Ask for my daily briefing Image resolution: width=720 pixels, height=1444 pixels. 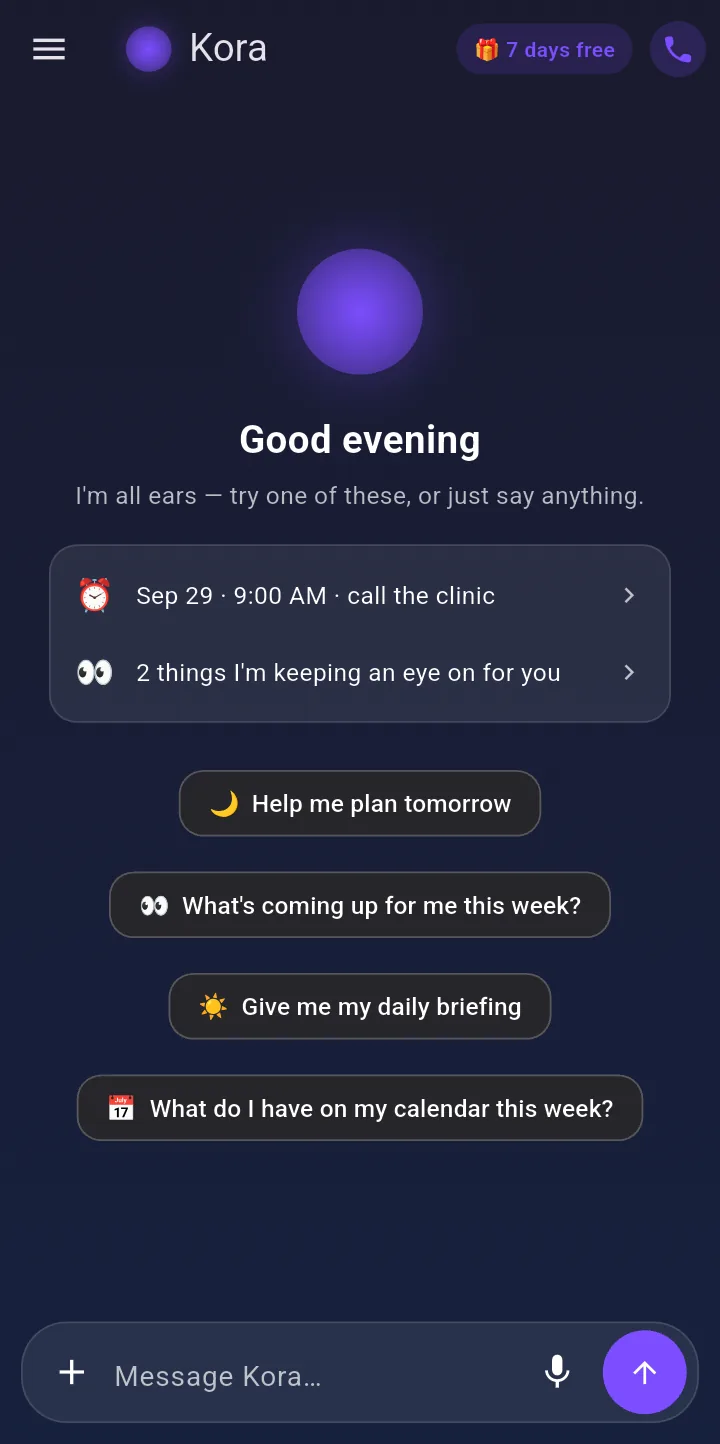[x=360, y=1006]
